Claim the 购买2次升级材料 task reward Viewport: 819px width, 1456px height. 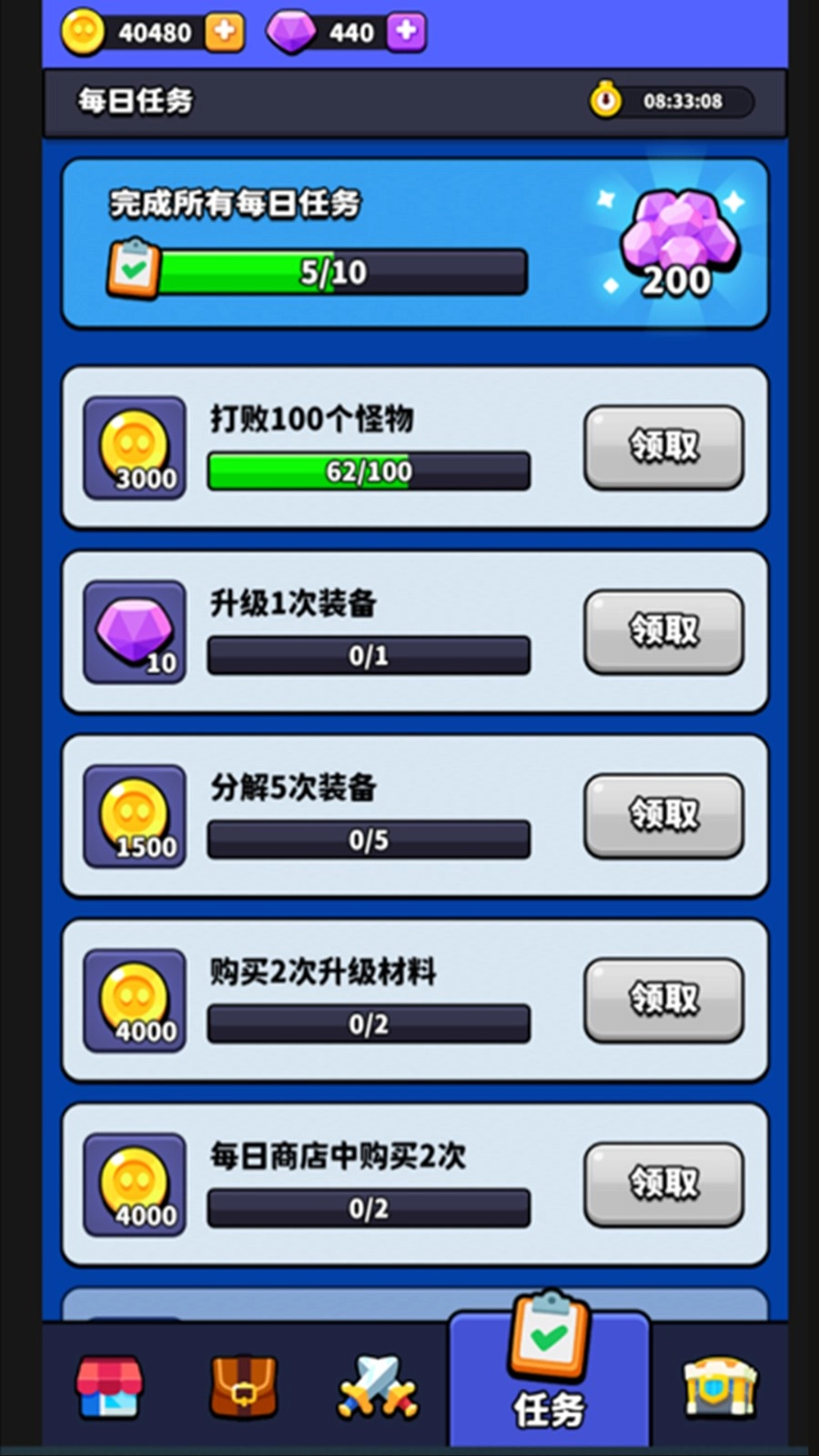[662, 999]
